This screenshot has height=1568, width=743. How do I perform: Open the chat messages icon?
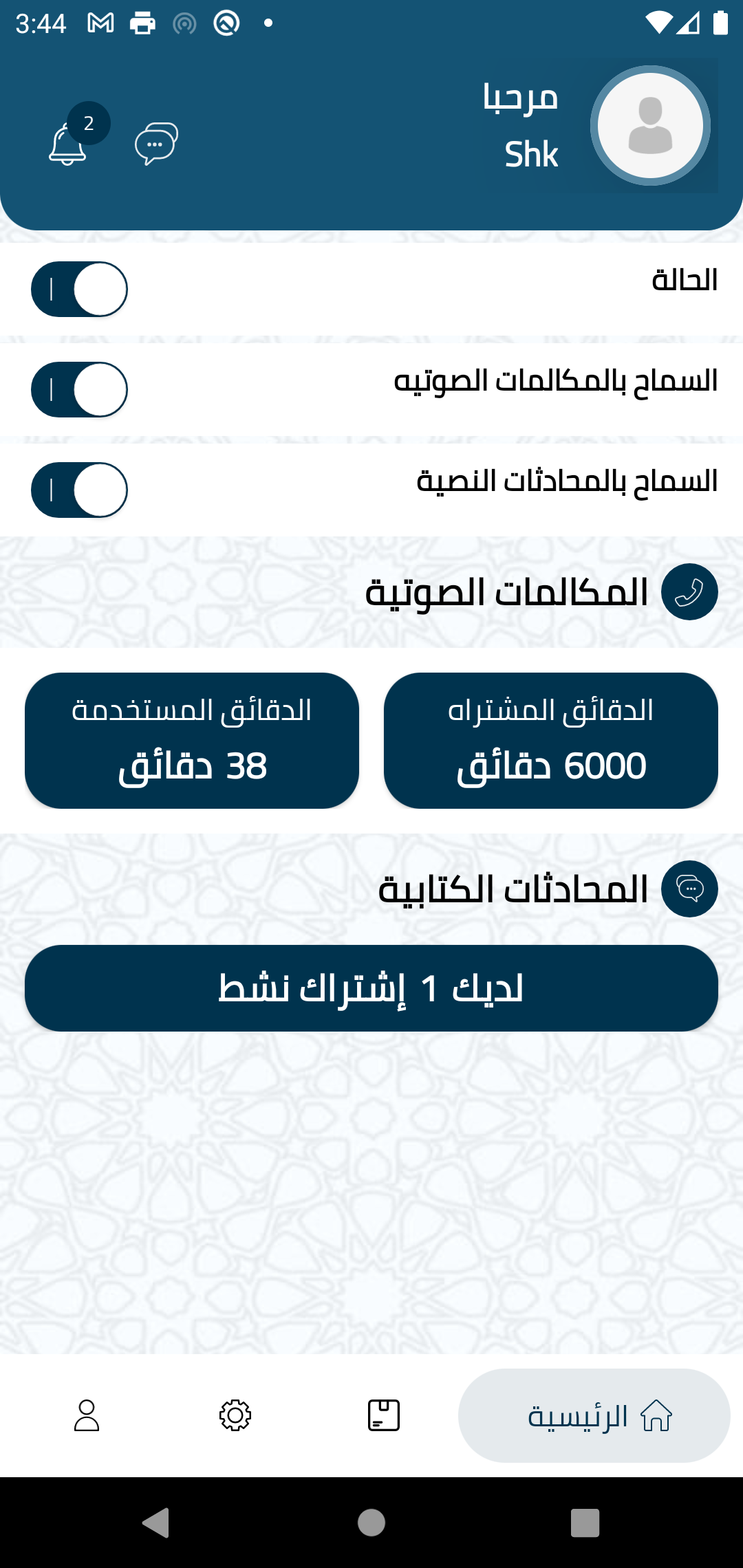(x=157, y=143)
